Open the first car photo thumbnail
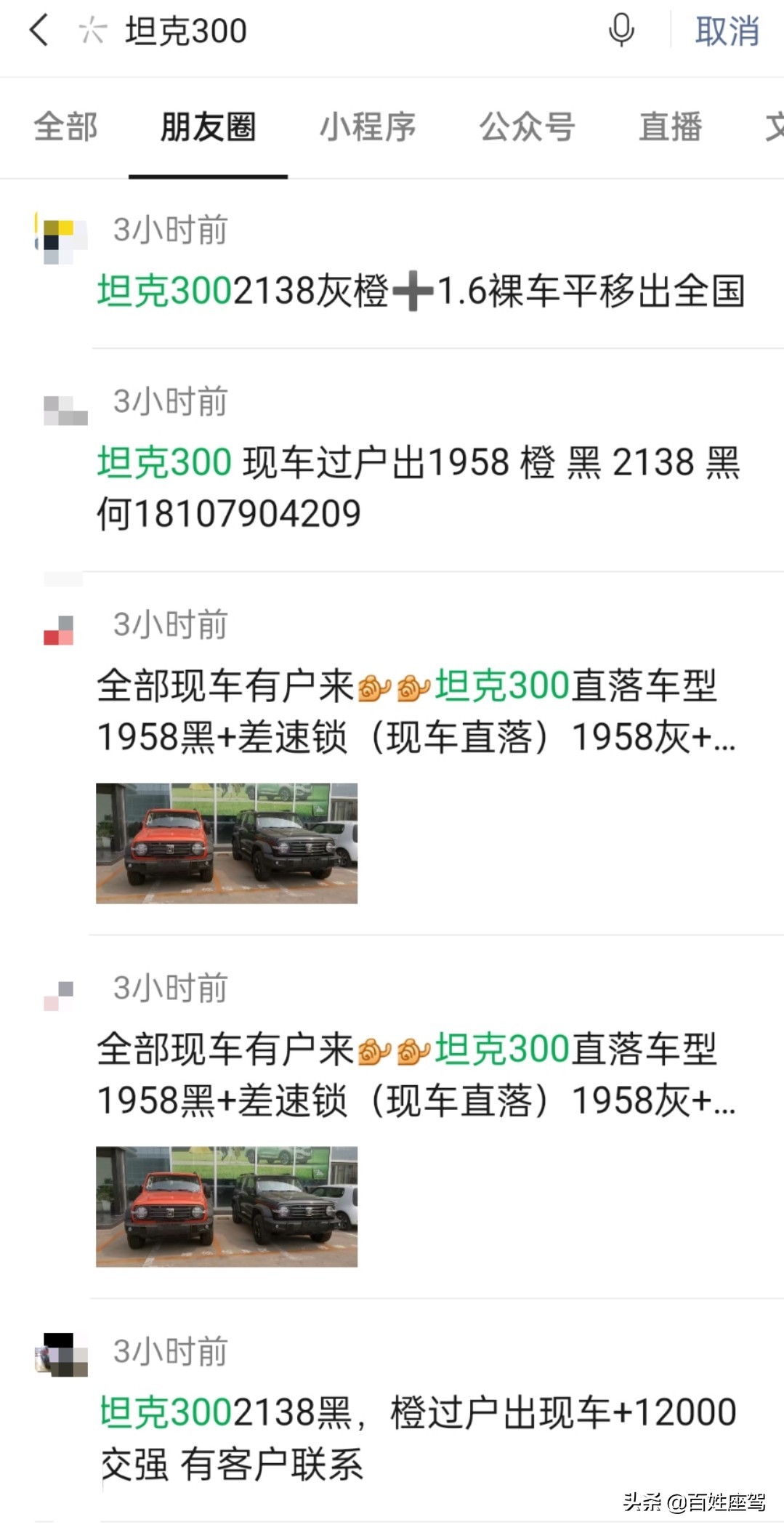Viewport: 784px width, 1530px height. (x=226, y=842)
